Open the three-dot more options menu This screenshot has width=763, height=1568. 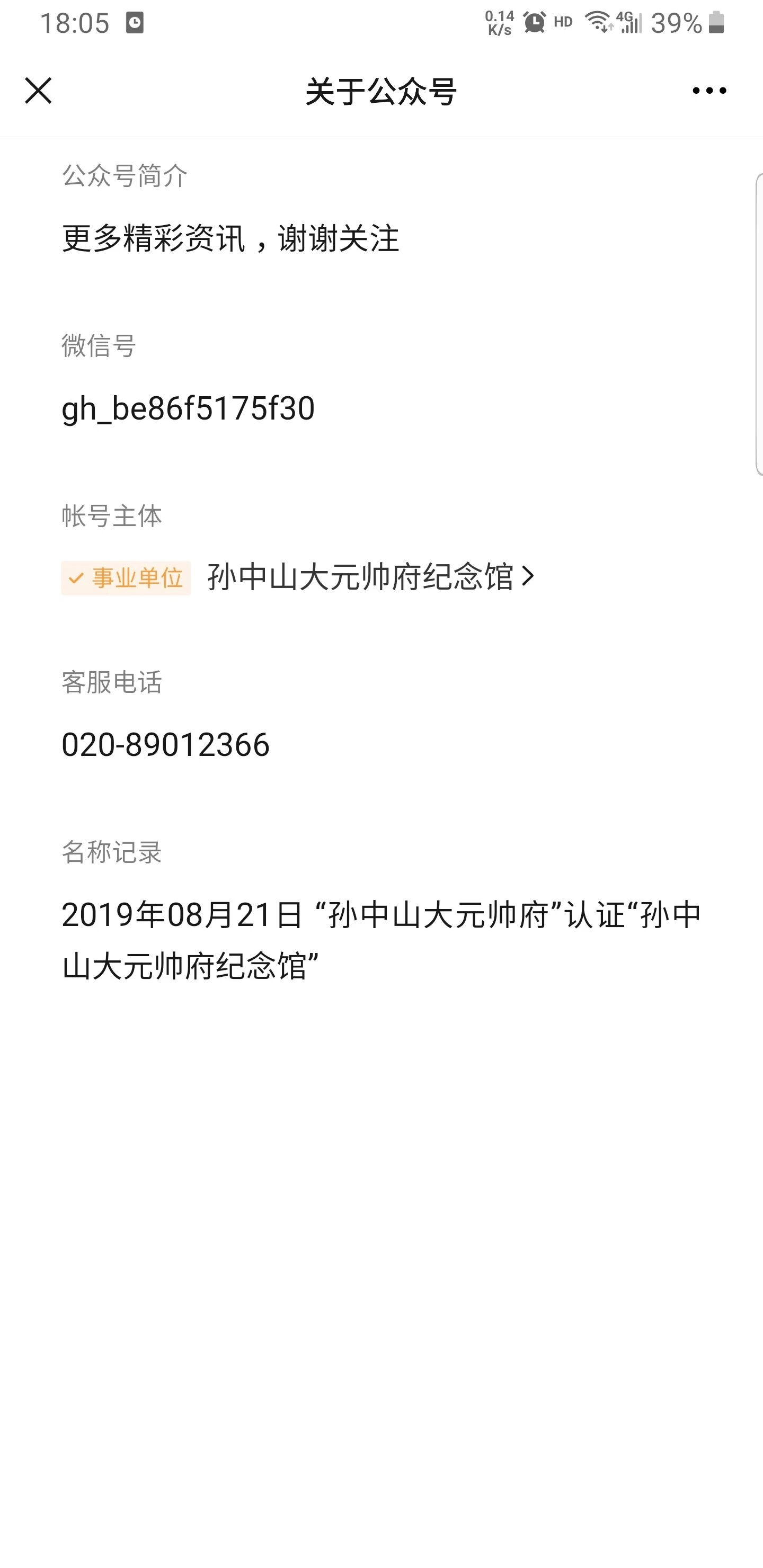coord(709,91)
